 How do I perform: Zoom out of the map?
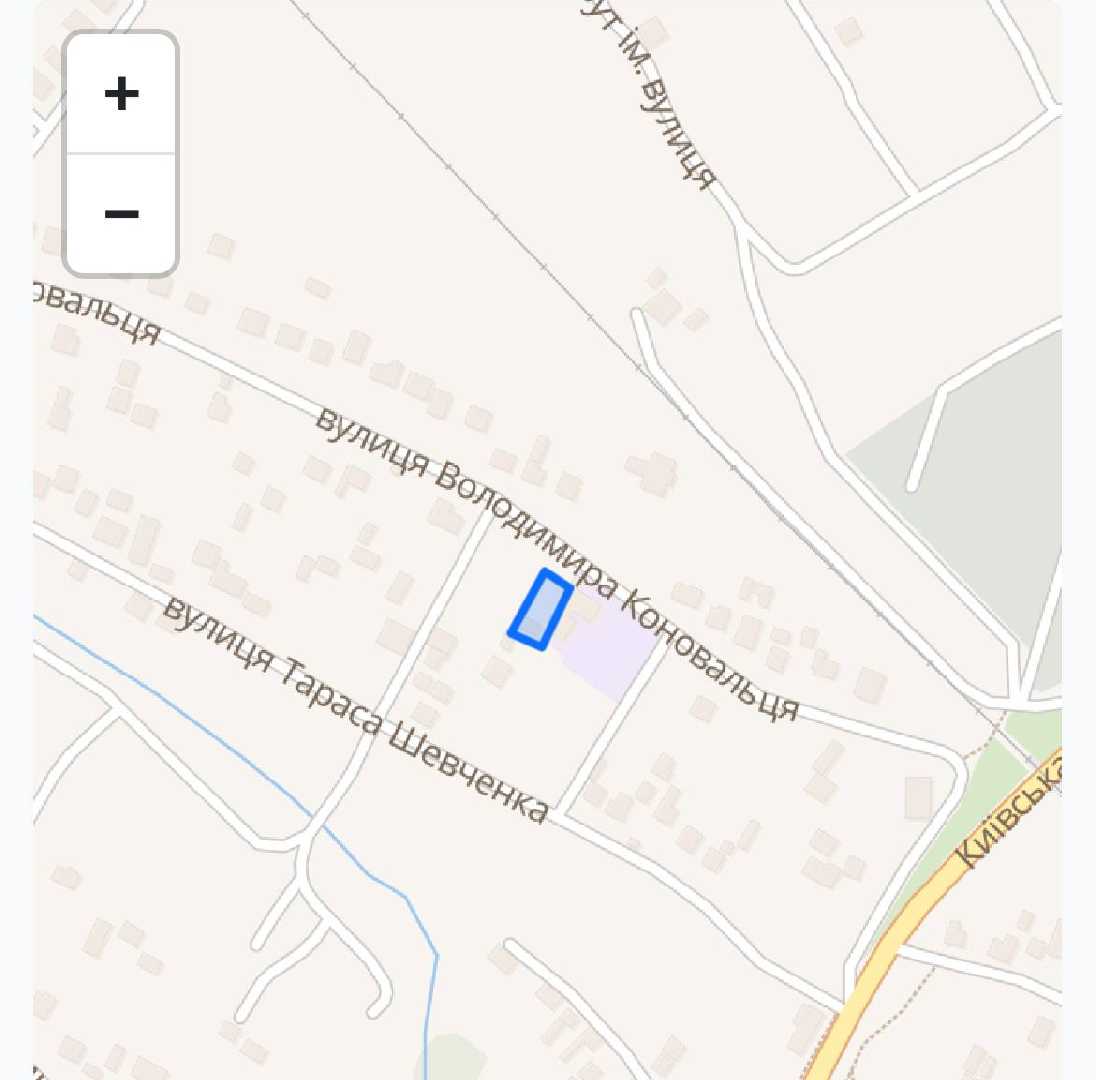click(121, 214)
